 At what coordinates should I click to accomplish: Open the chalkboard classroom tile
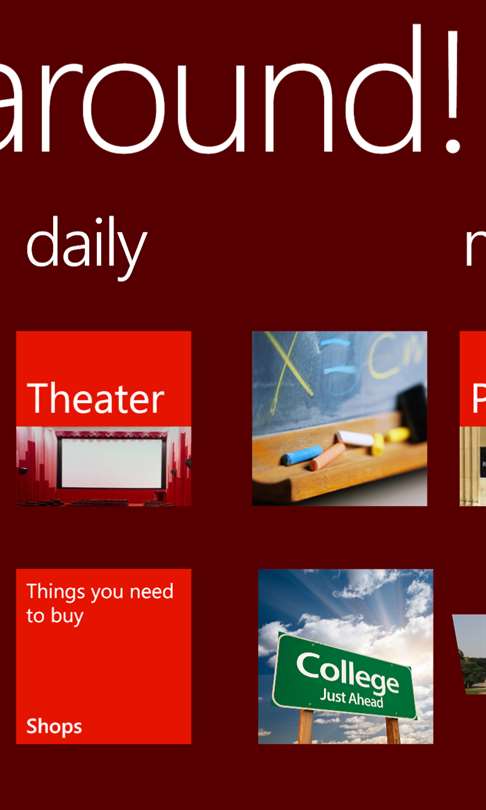click(339, 418)
